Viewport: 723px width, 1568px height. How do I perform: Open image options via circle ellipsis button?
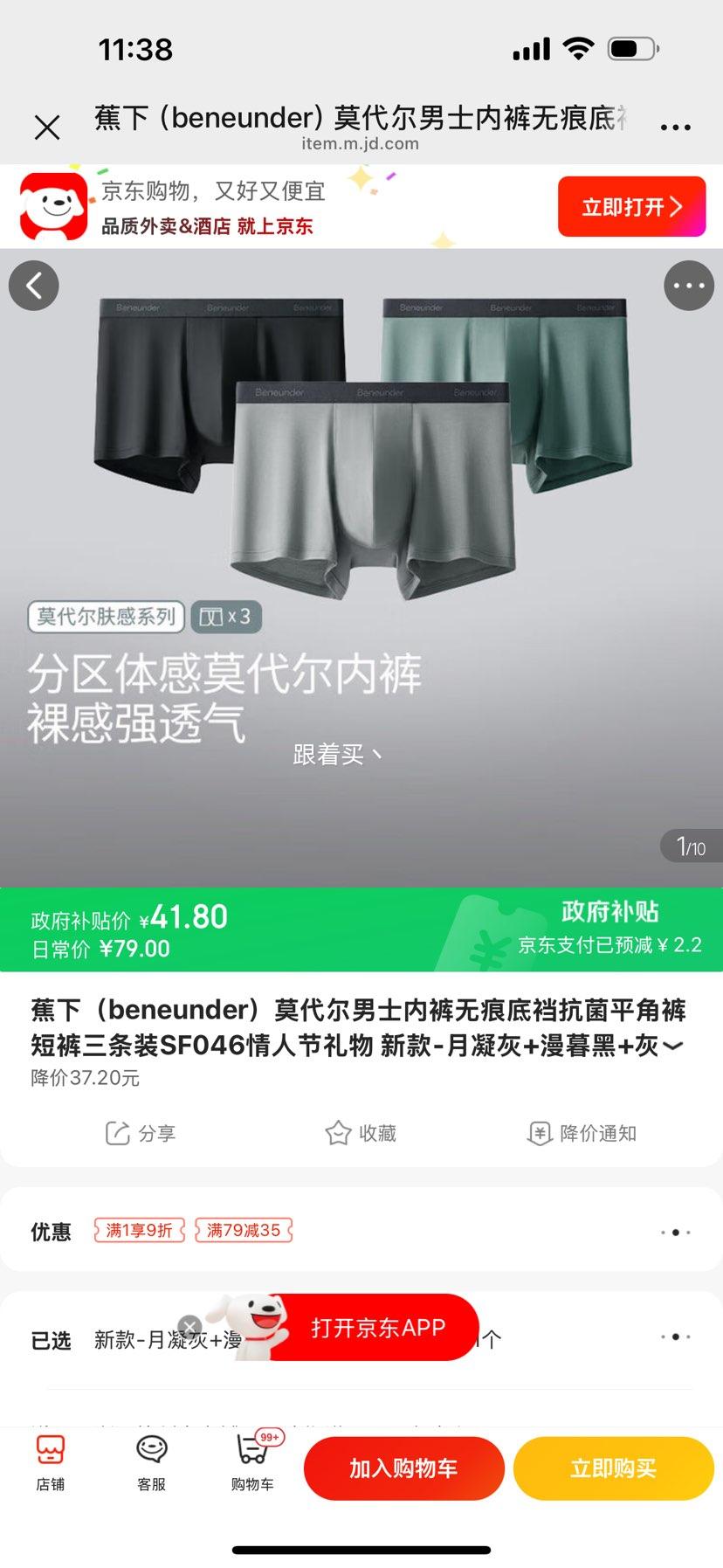(x=689, y=286)
